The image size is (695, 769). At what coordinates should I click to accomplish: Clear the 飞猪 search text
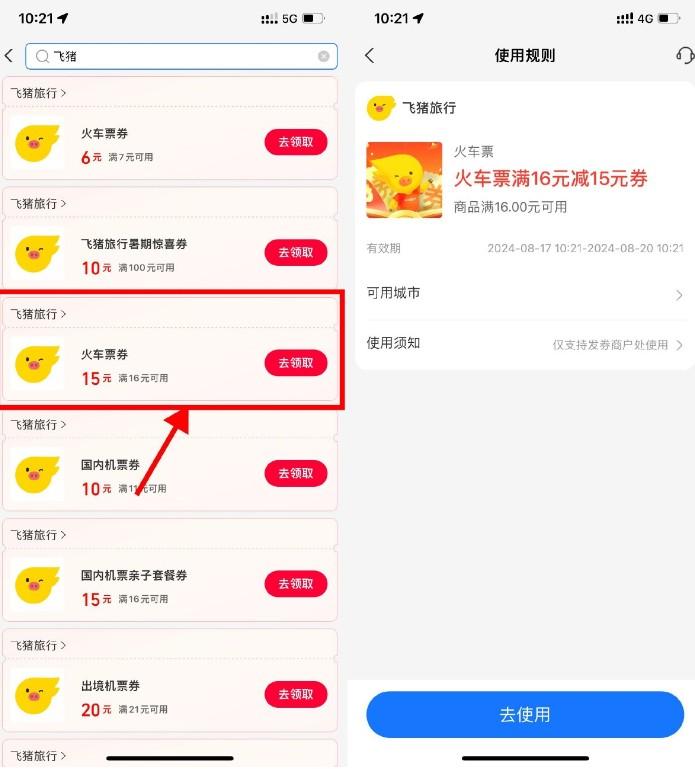[x=324, y=57]
